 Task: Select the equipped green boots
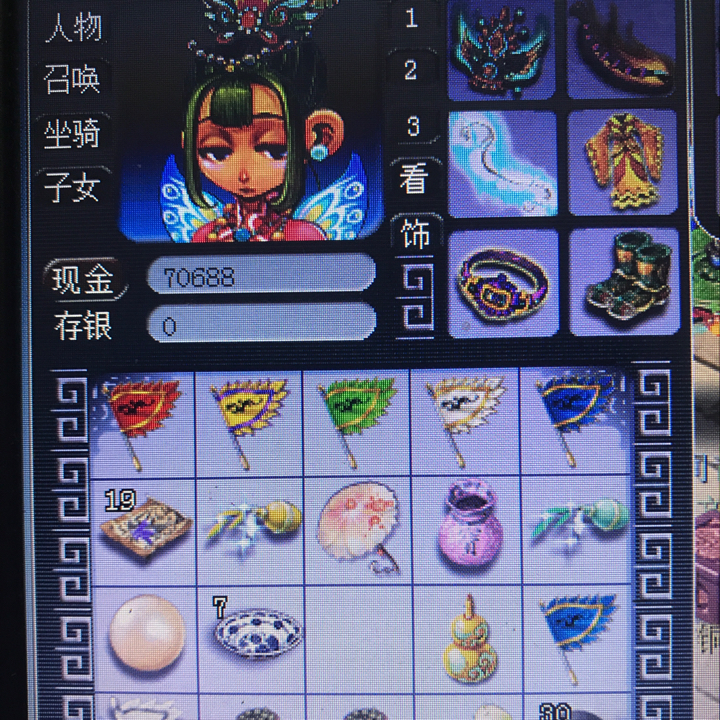624,280
